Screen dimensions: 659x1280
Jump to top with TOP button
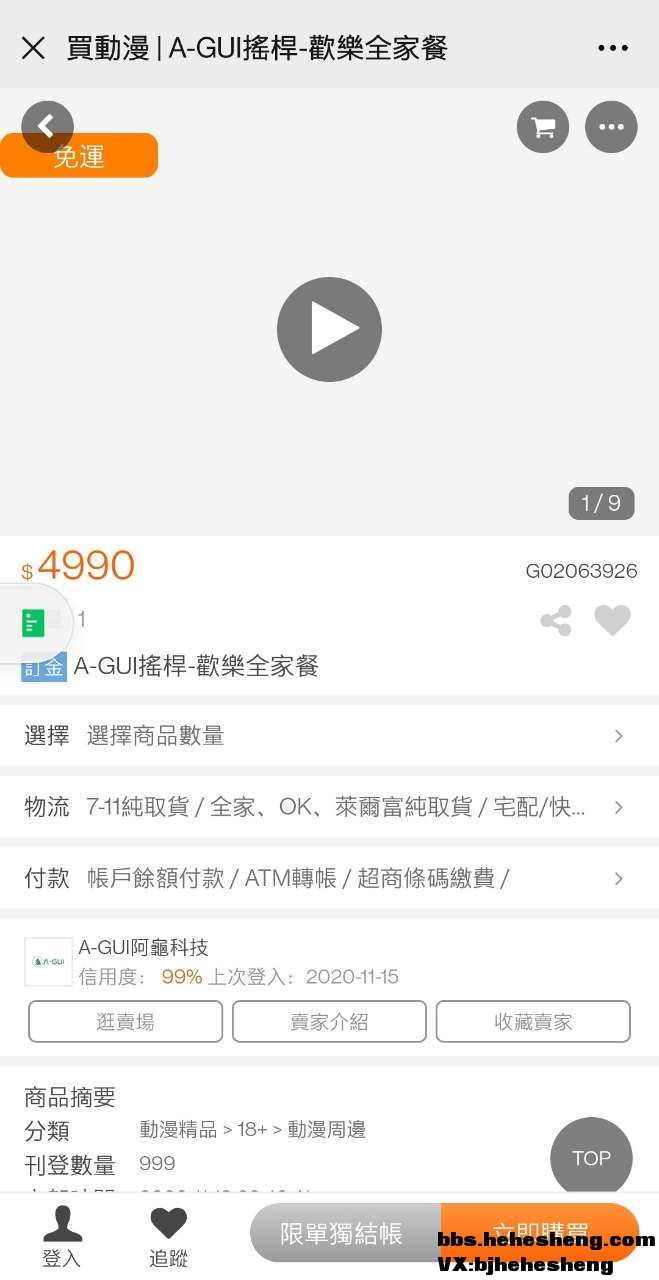click(x=591, y=1158)
